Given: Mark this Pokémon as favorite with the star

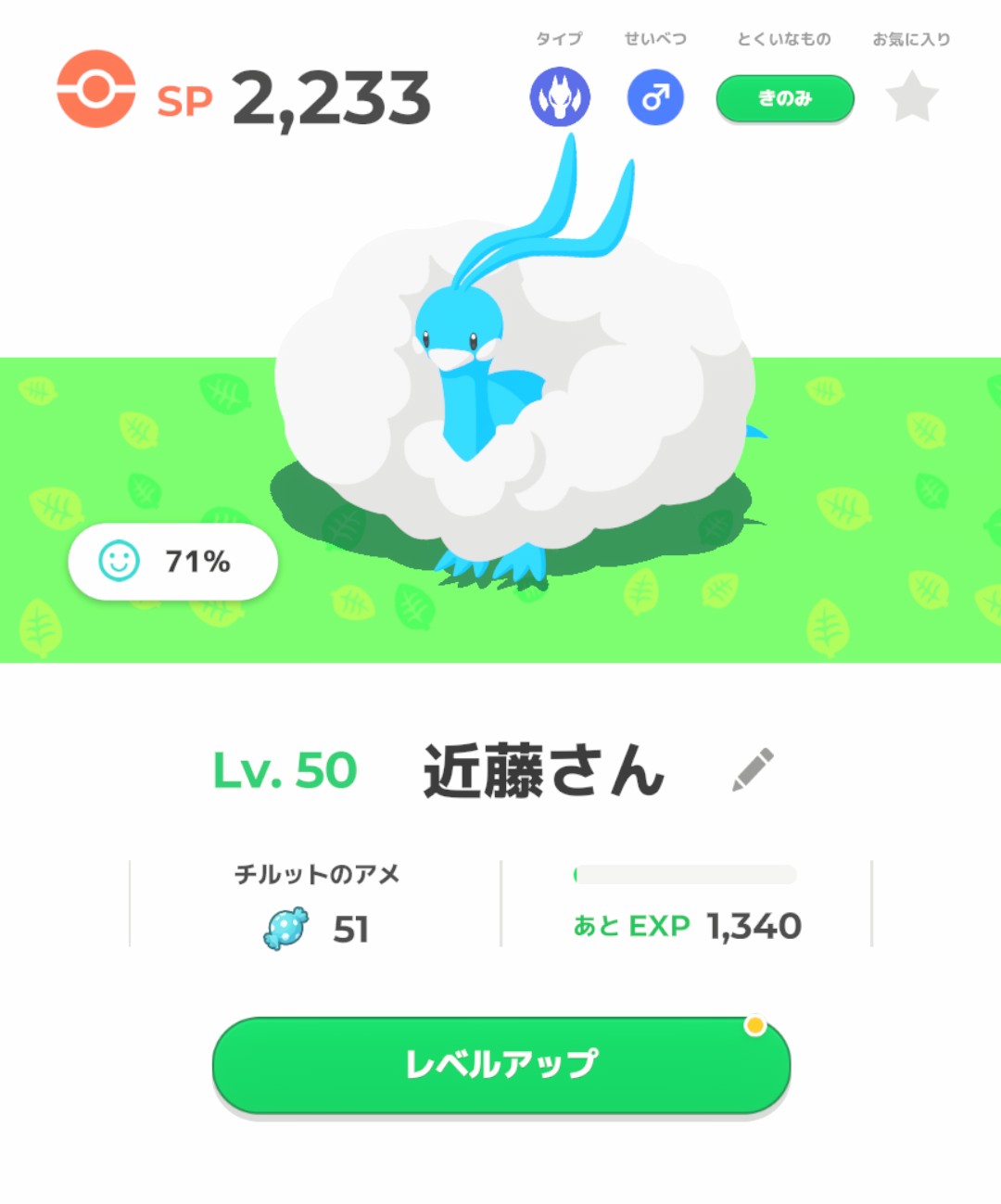Looking at the screenshot, I should 912,97.
